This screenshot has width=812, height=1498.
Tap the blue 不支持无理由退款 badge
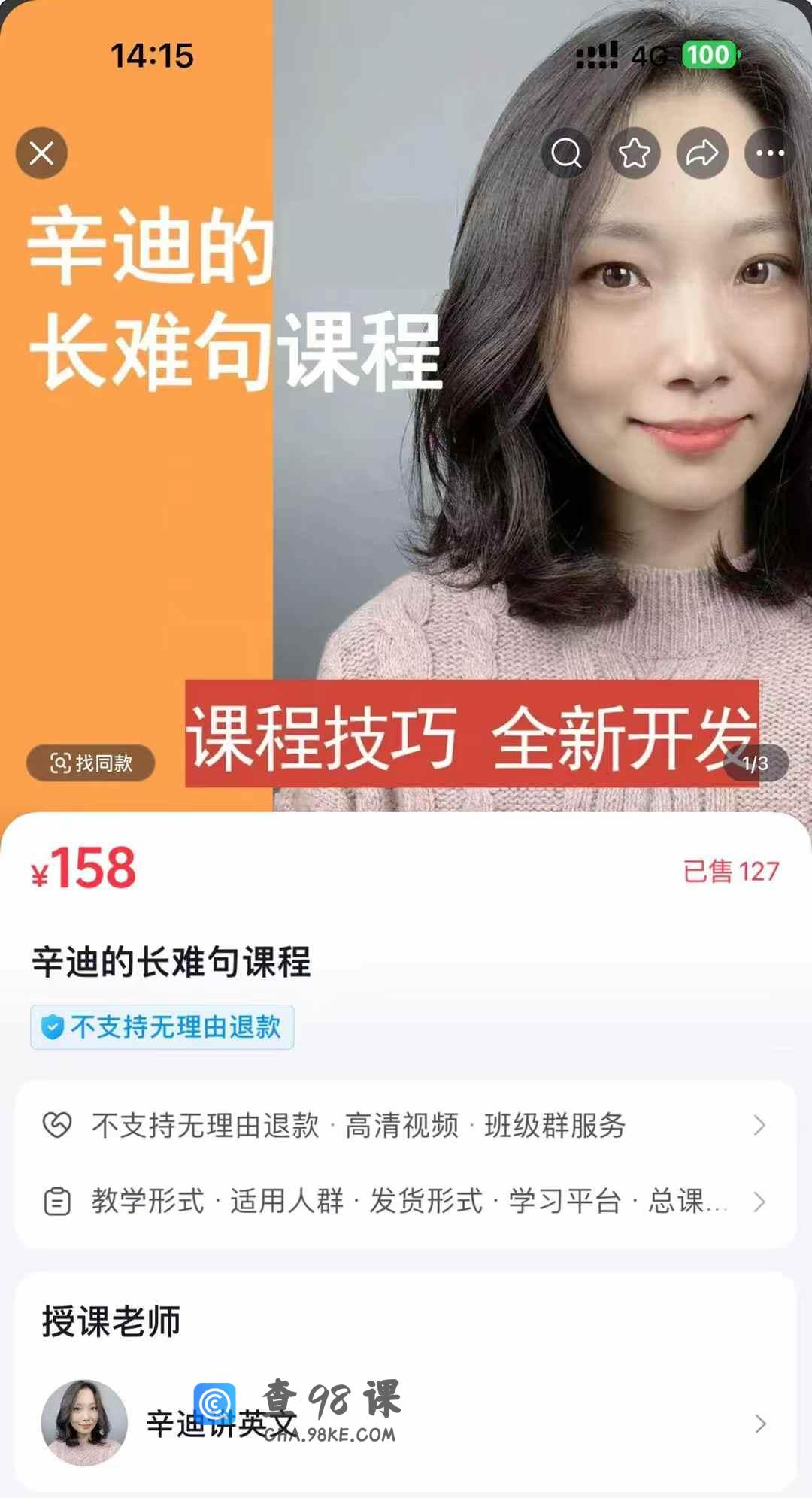click(162, 1027)
